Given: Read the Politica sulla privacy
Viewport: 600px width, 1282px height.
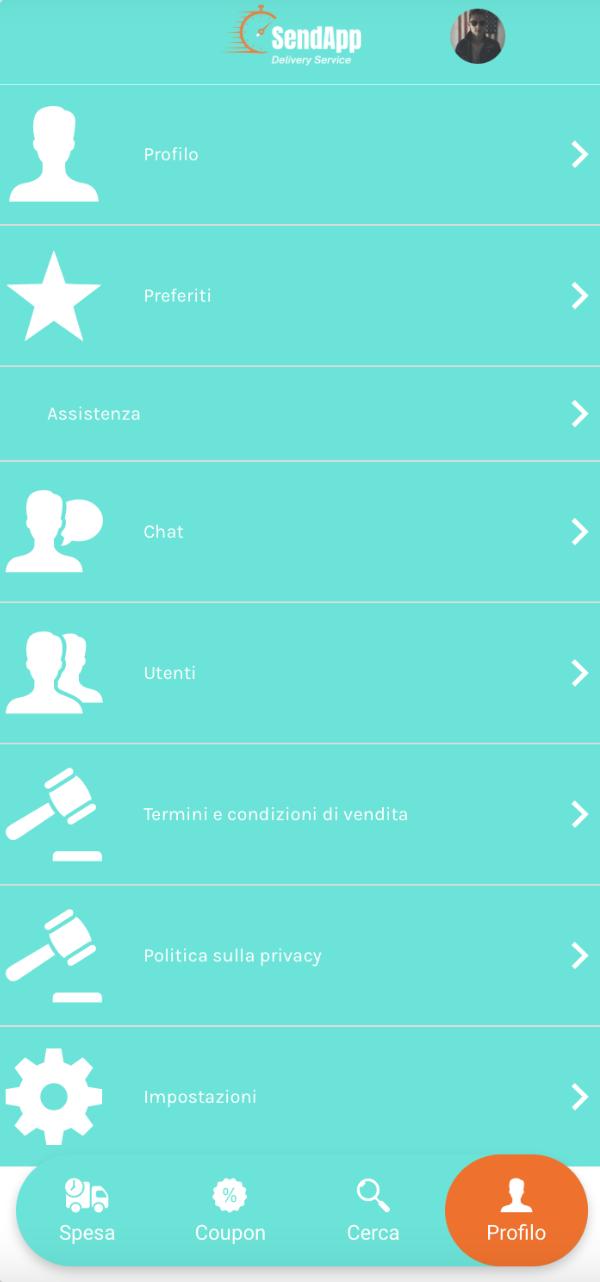Looking at the screenshot, I should 300,956.
